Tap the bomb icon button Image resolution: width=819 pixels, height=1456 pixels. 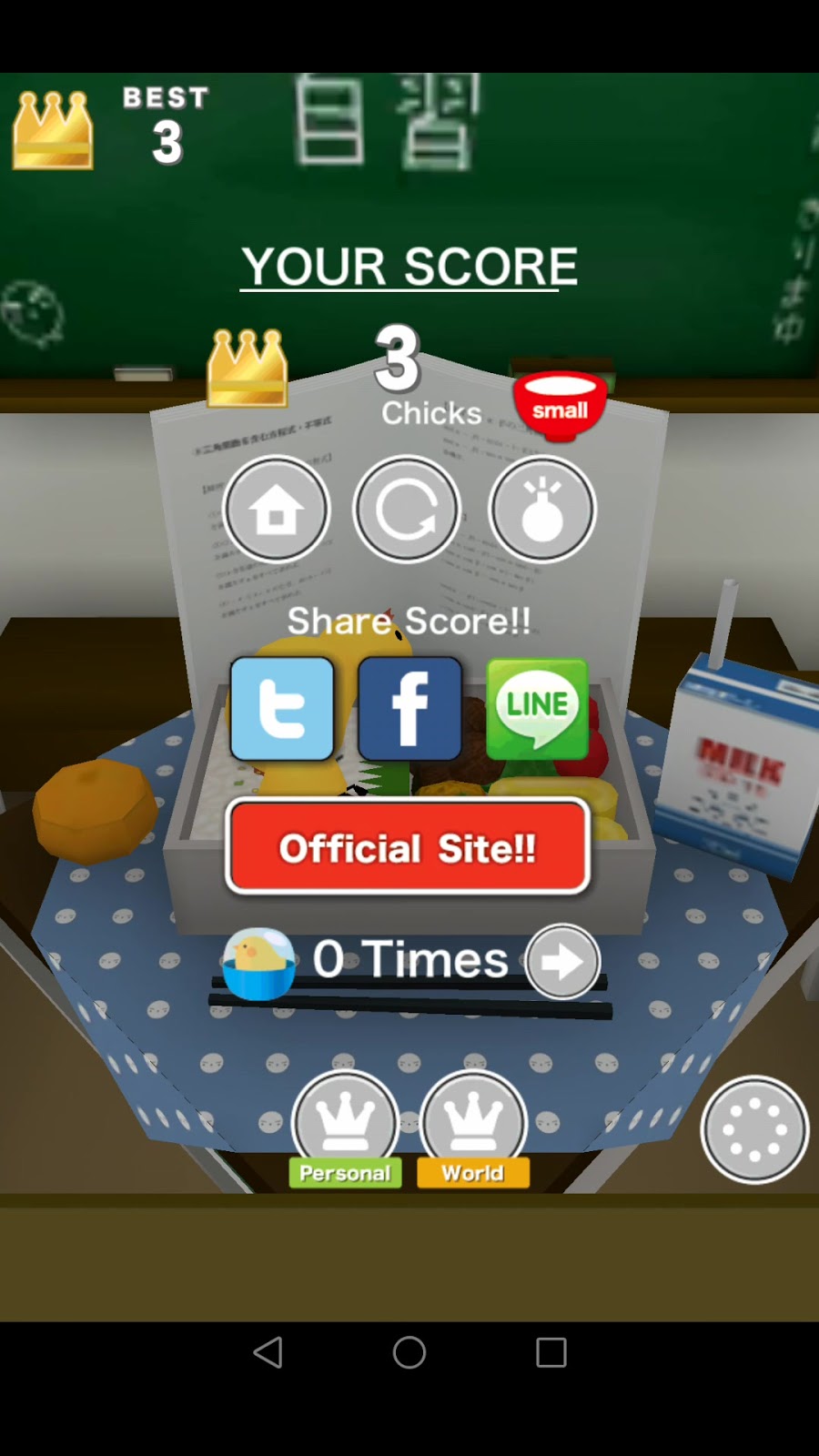(x=542, y=510)
